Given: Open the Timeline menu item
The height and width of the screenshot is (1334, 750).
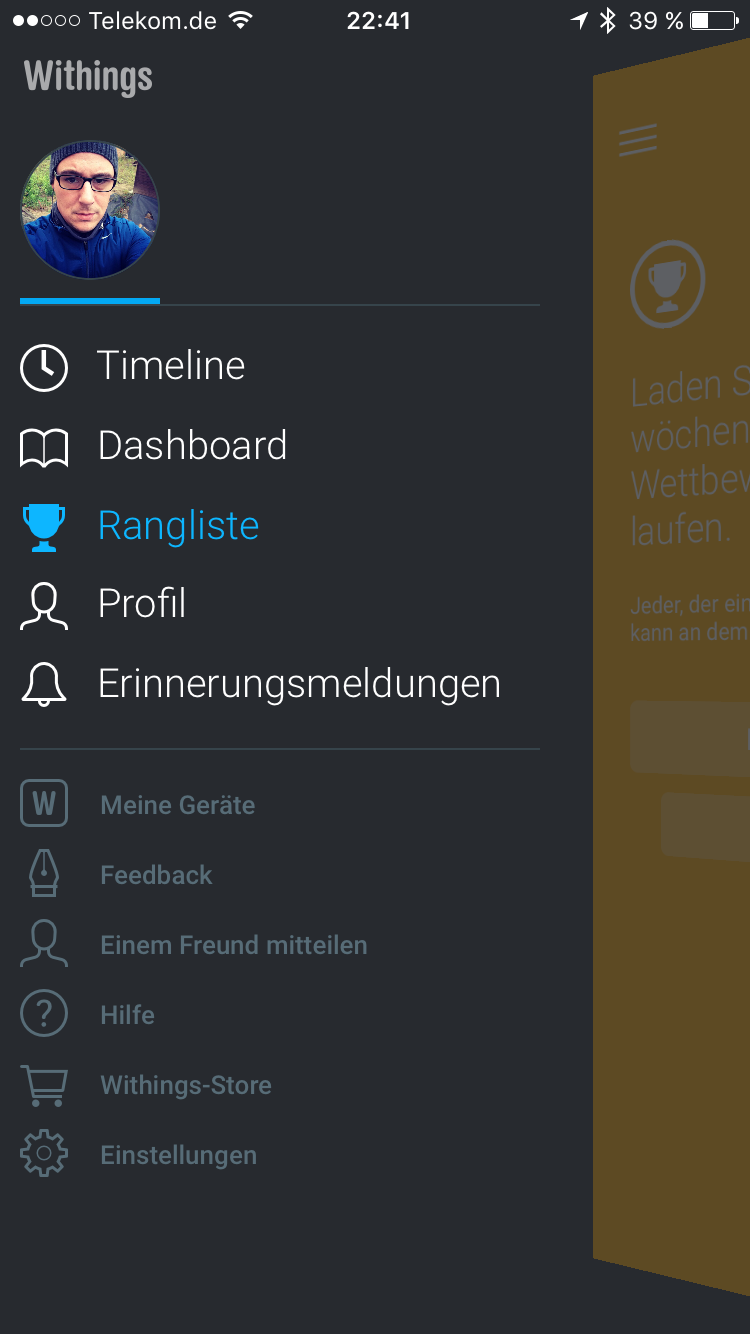Looking at the screenshot, I should (x=170, y=366).
